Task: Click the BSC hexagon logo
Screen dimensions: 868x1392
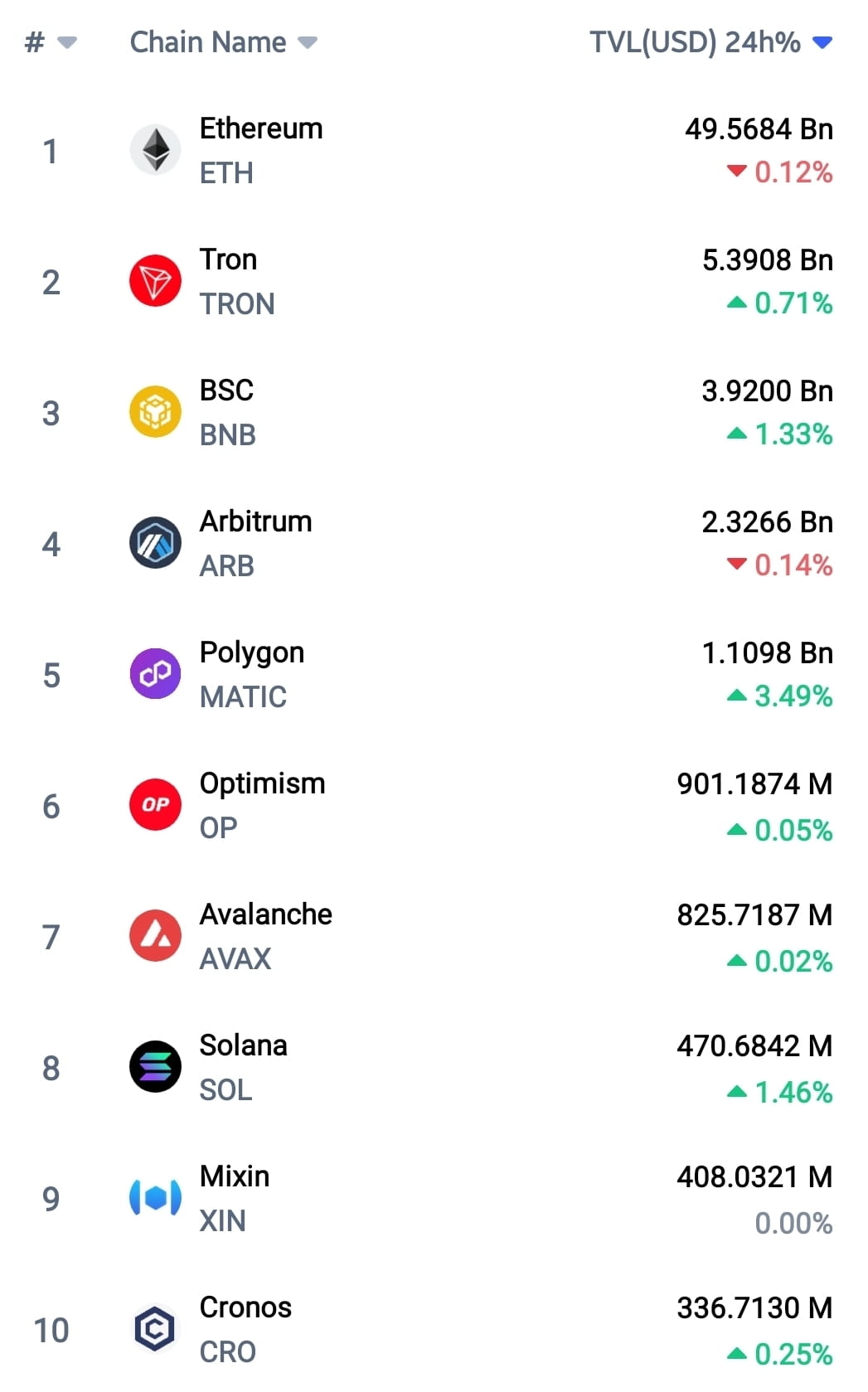Action: point(154,412)
